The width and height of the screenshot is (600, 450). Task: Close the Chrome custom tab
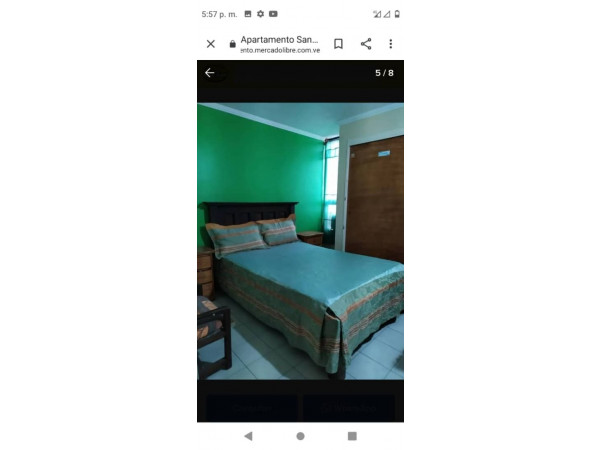click(210, 44)
